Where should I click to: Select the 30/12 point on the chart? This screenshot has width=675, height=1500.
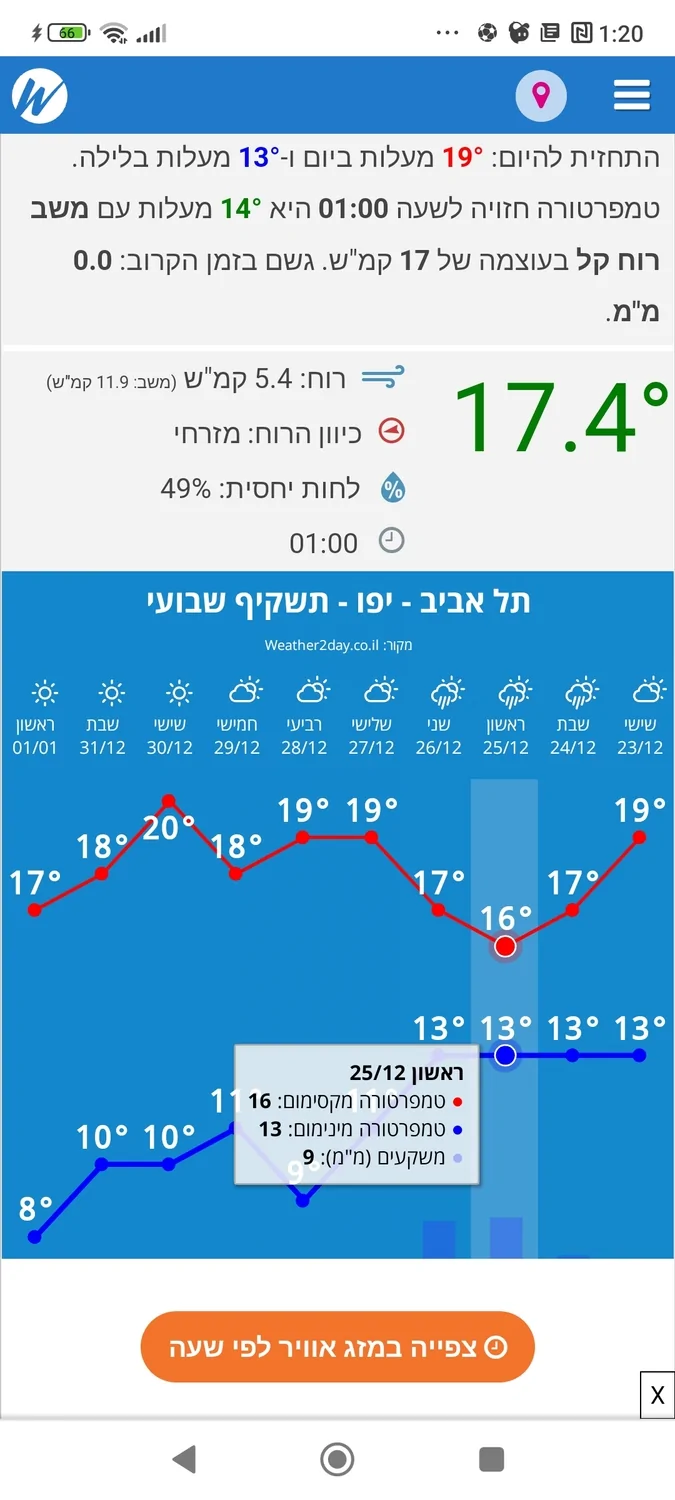(x=169, y=801)
